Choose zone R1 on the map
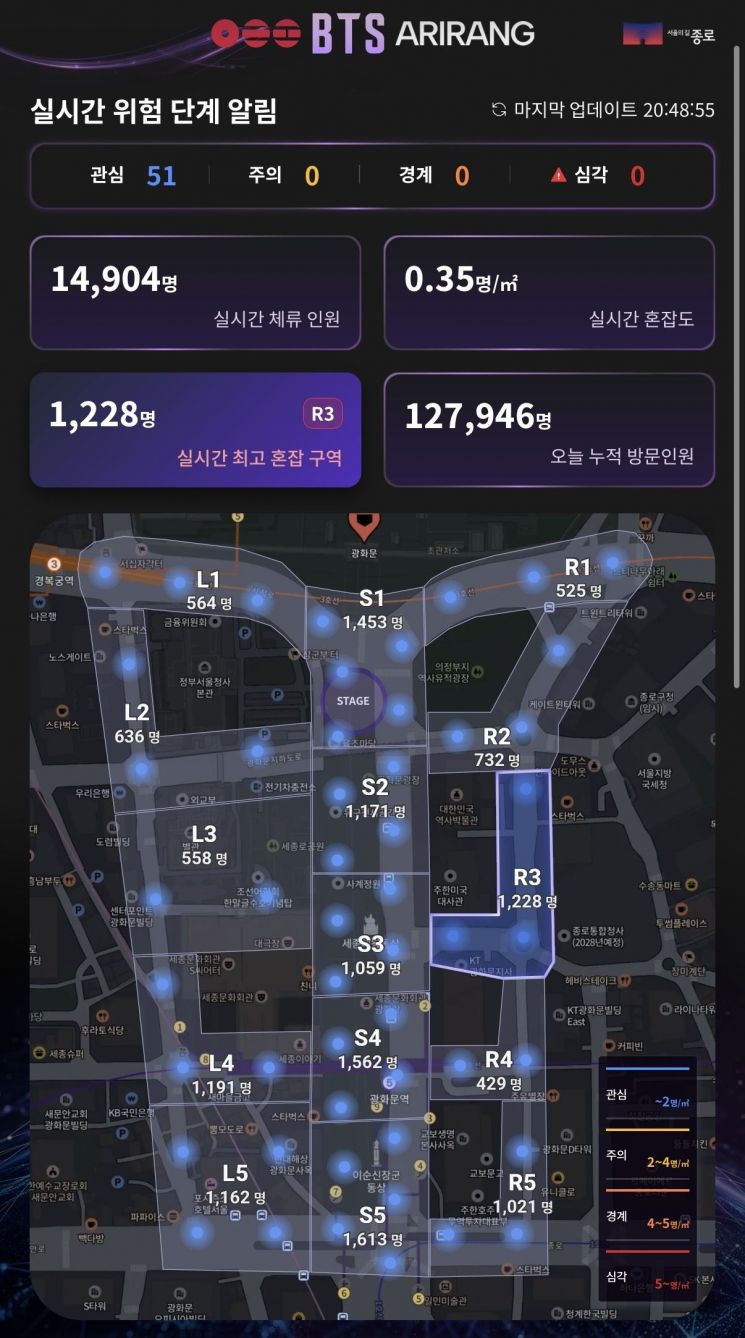The image size is (745, 1338). click(x=578, y=577)
